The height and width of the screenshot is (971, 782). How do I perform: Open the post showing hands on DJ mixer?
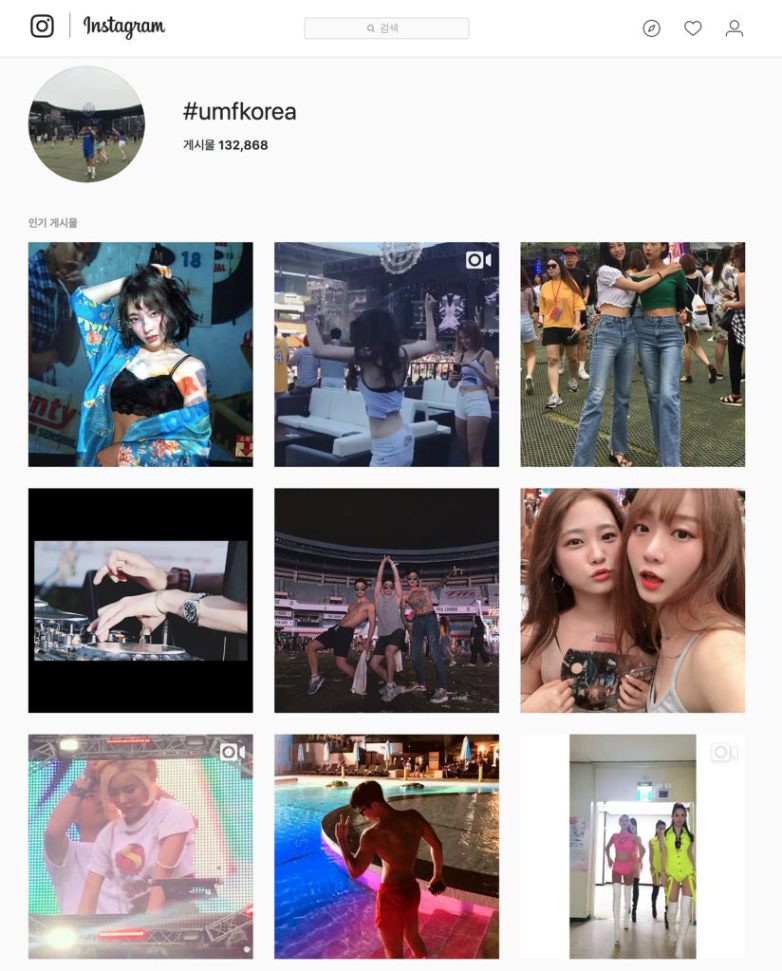[x=140, y=600]
